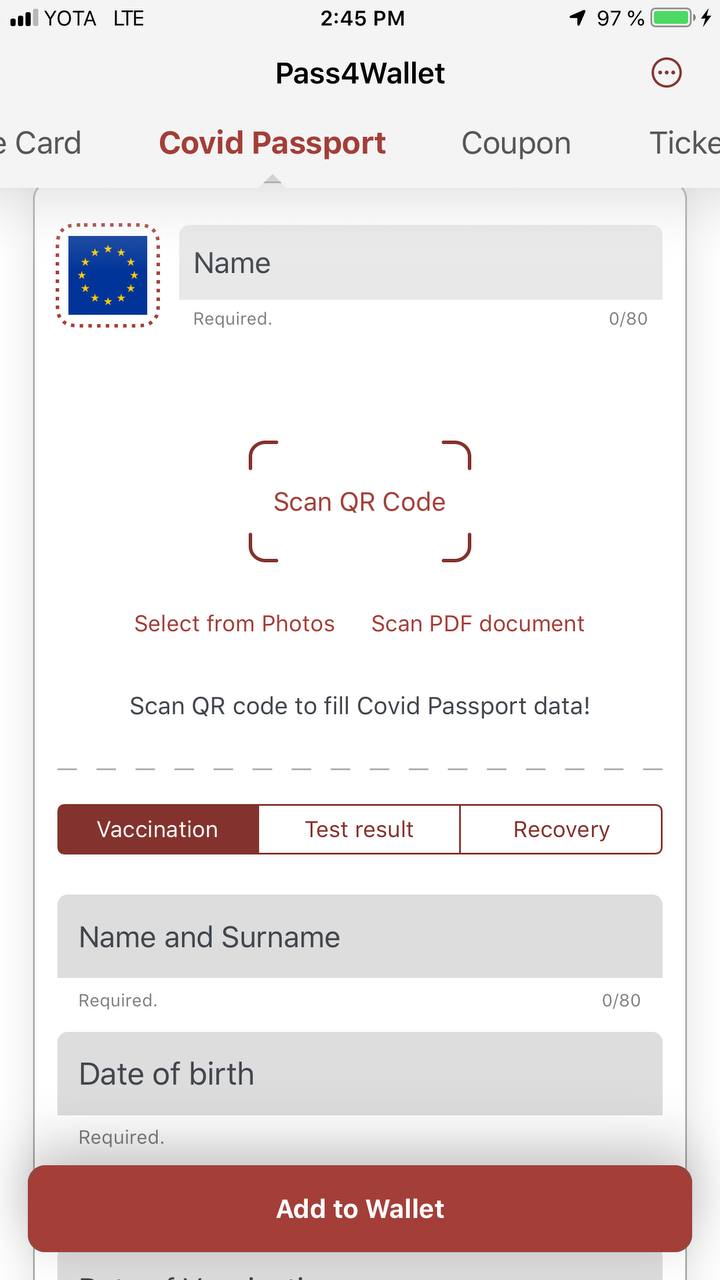Select the Covid Passport tab

[x=272, y=143]
